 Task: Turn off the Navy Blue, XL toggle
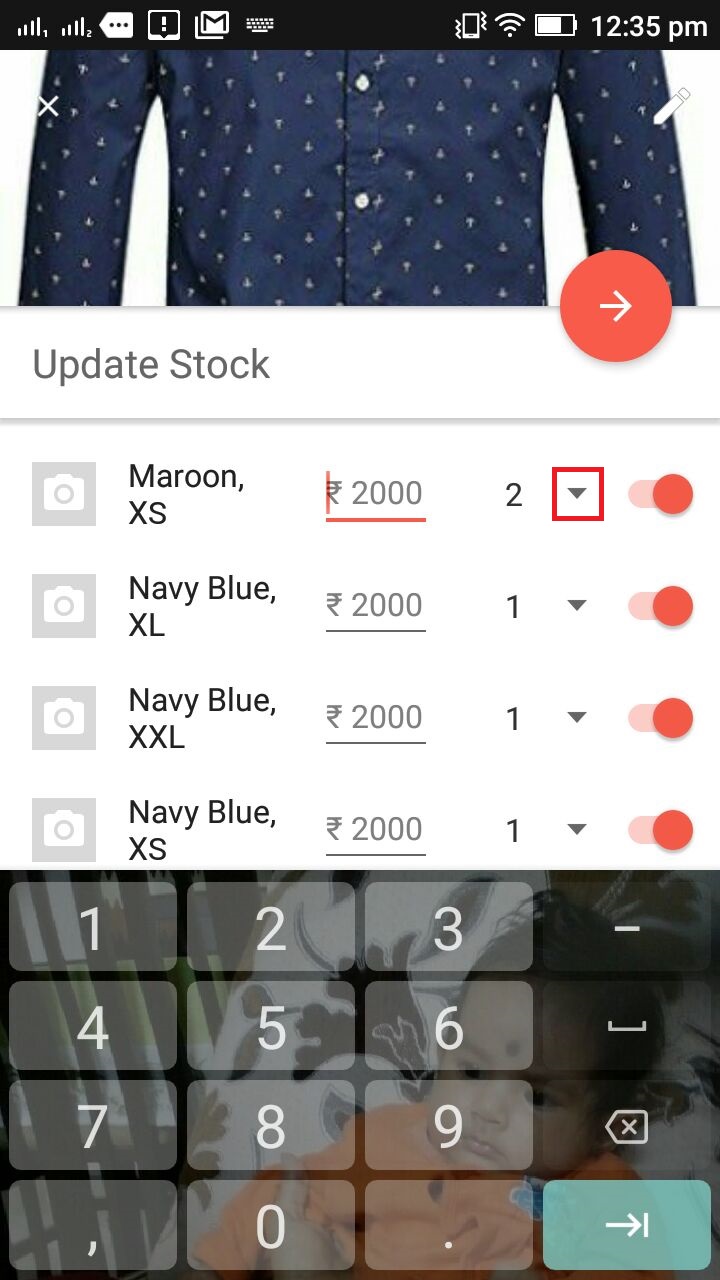point(661,606)
